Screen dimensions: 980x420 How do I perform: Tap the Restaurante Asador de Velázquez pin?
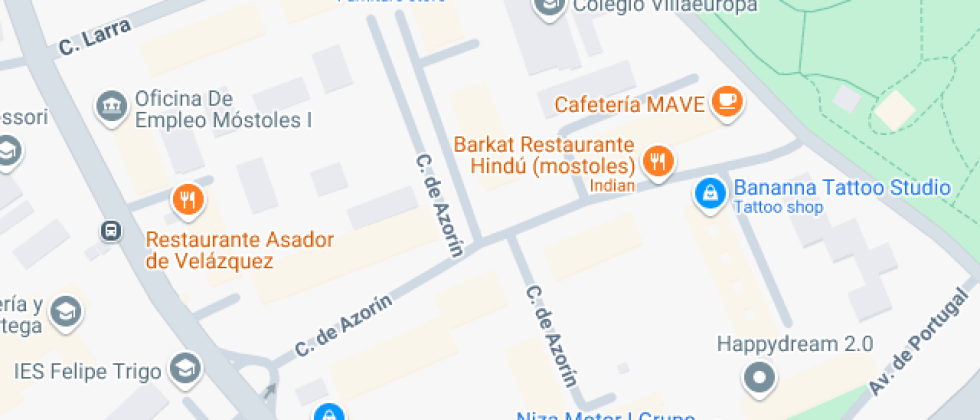pos(188,201)
